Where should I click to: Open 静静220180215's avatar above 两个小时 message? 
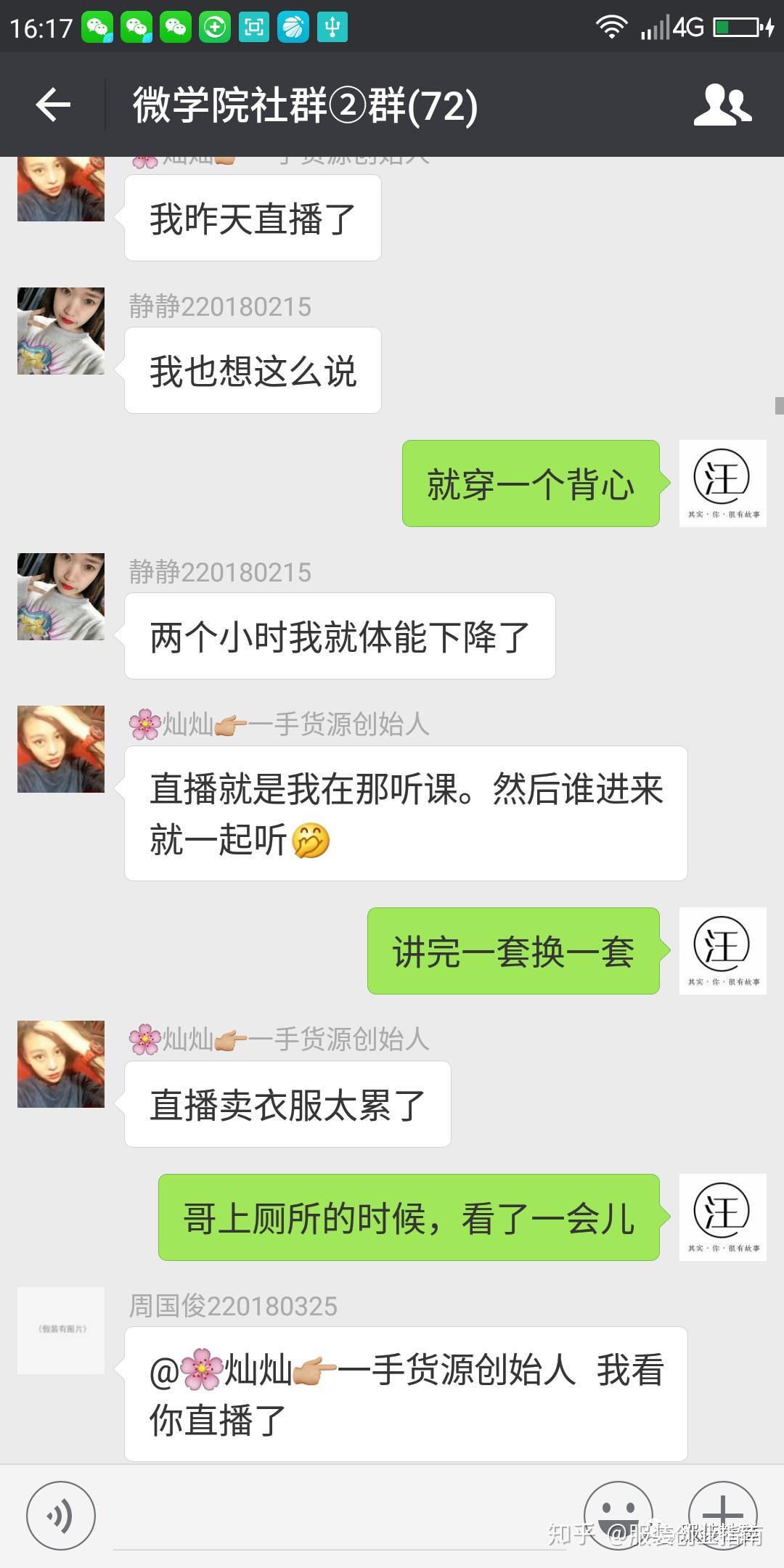61,597
